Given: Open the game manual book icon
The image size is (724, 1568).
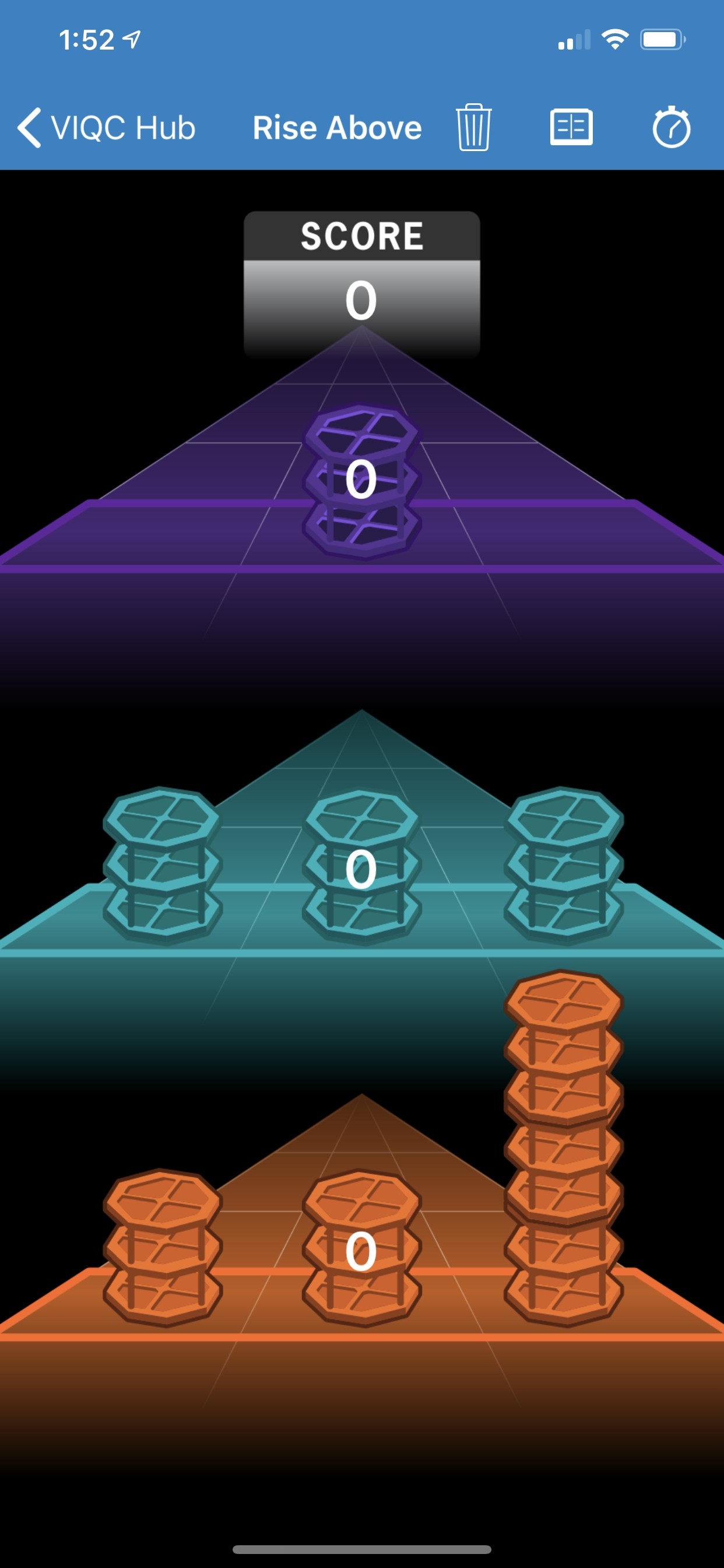Looking at the screenshot, I should (x=571, y=127).
